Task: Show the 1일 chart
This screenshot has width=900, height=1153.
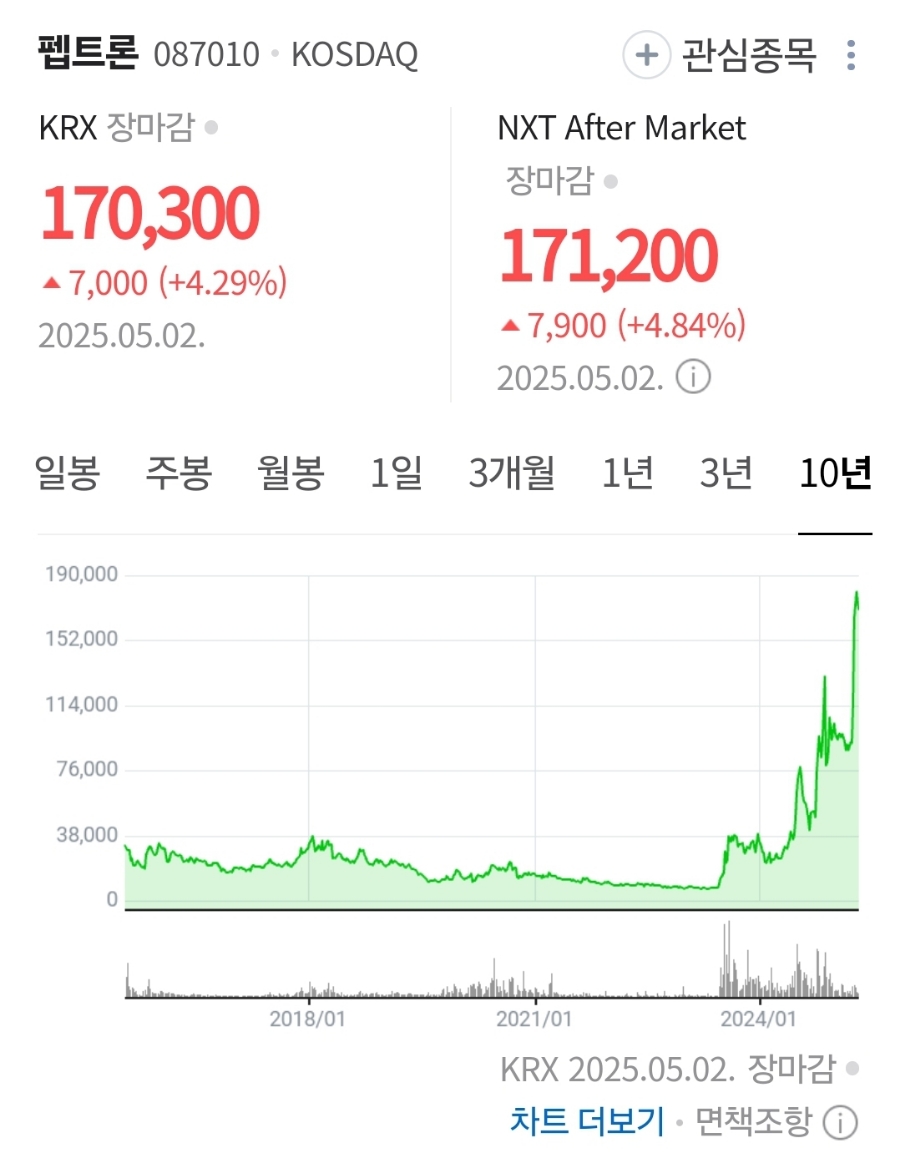Action: tap(396, 472)
